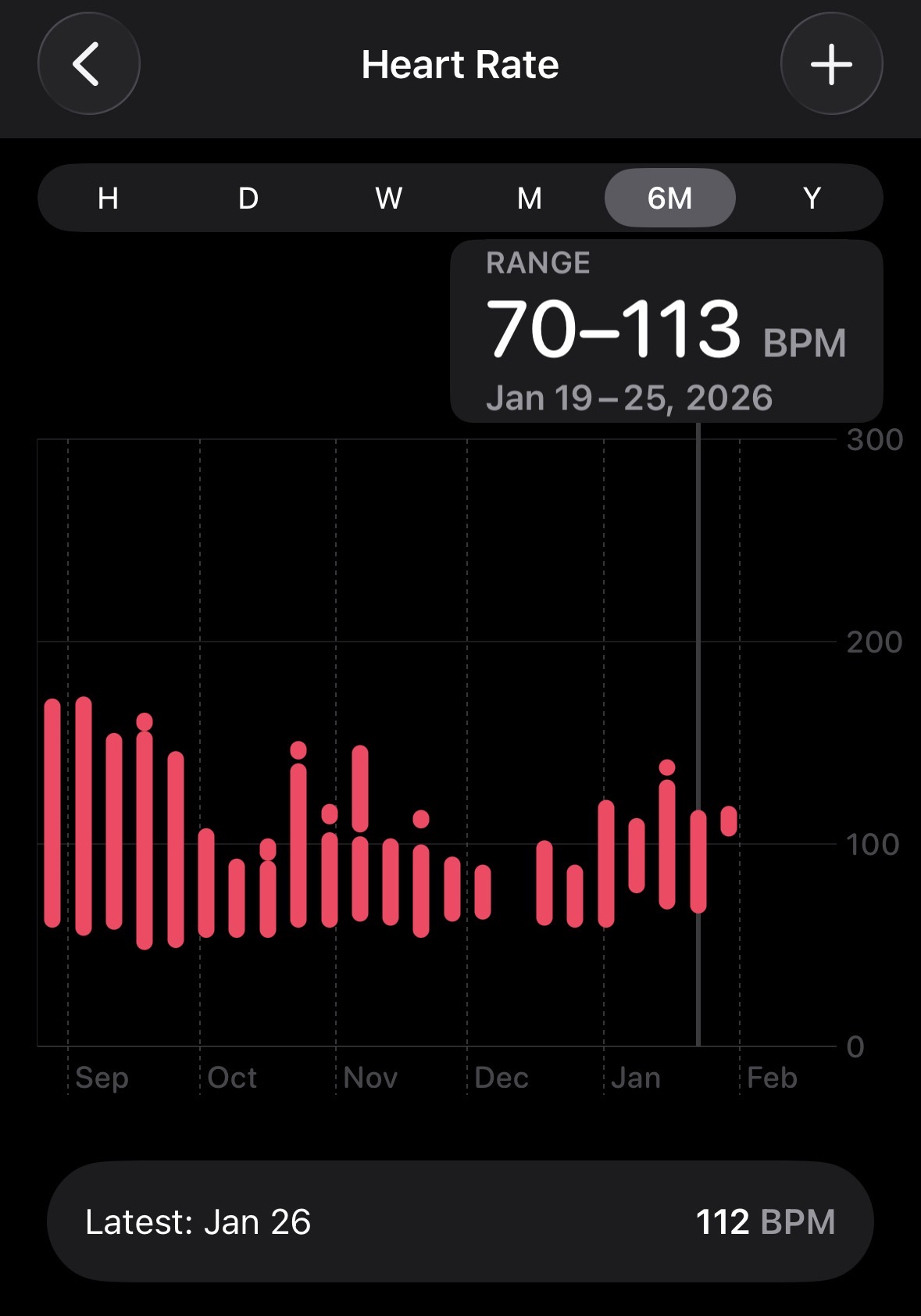Open the Latest: Jan 26 reading

pos(460,1221)
